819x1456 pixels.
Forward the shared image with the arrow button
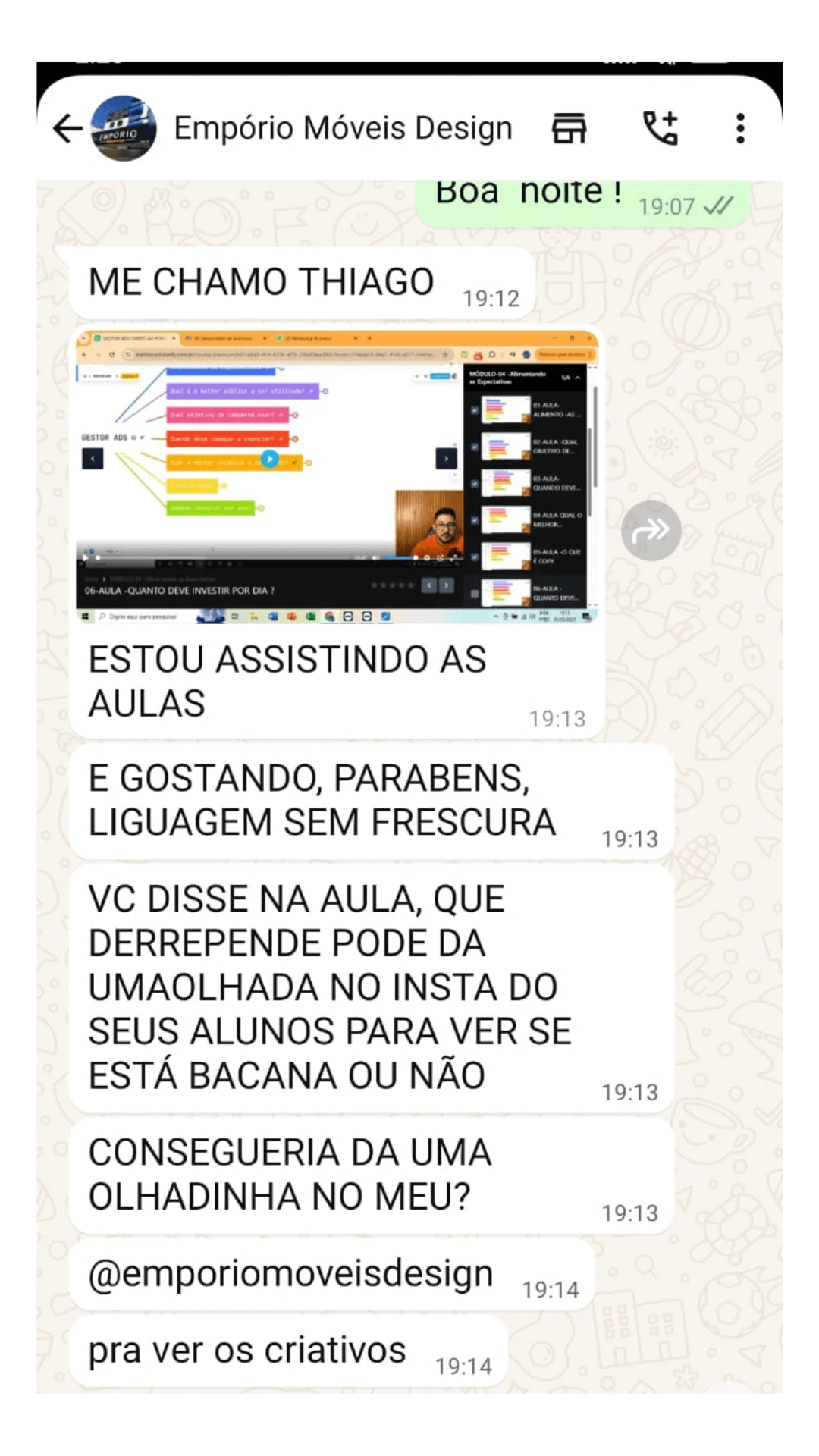651,531
